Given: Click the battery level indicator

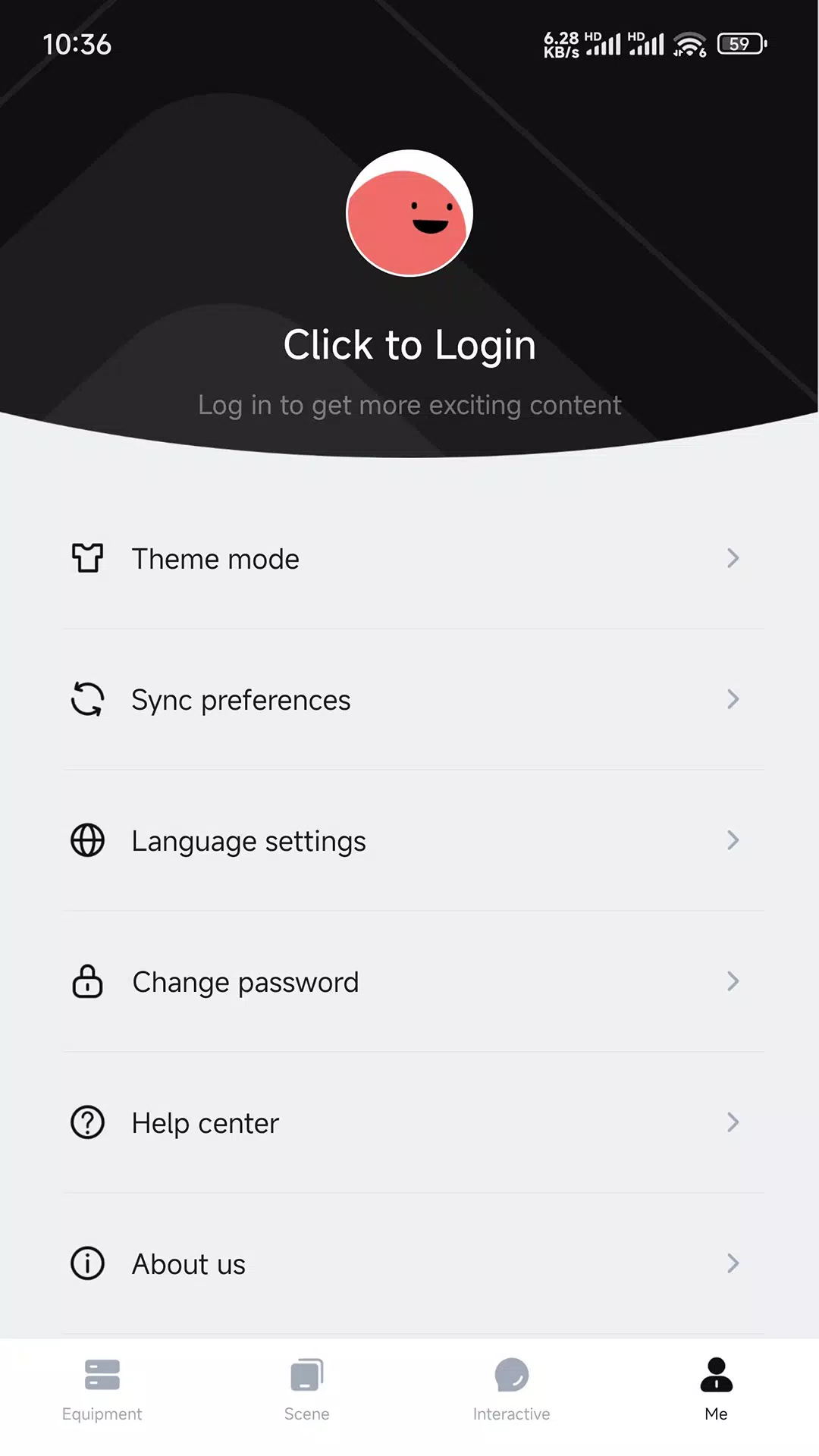Looking at the screenshot, I should tap(740, 43).
